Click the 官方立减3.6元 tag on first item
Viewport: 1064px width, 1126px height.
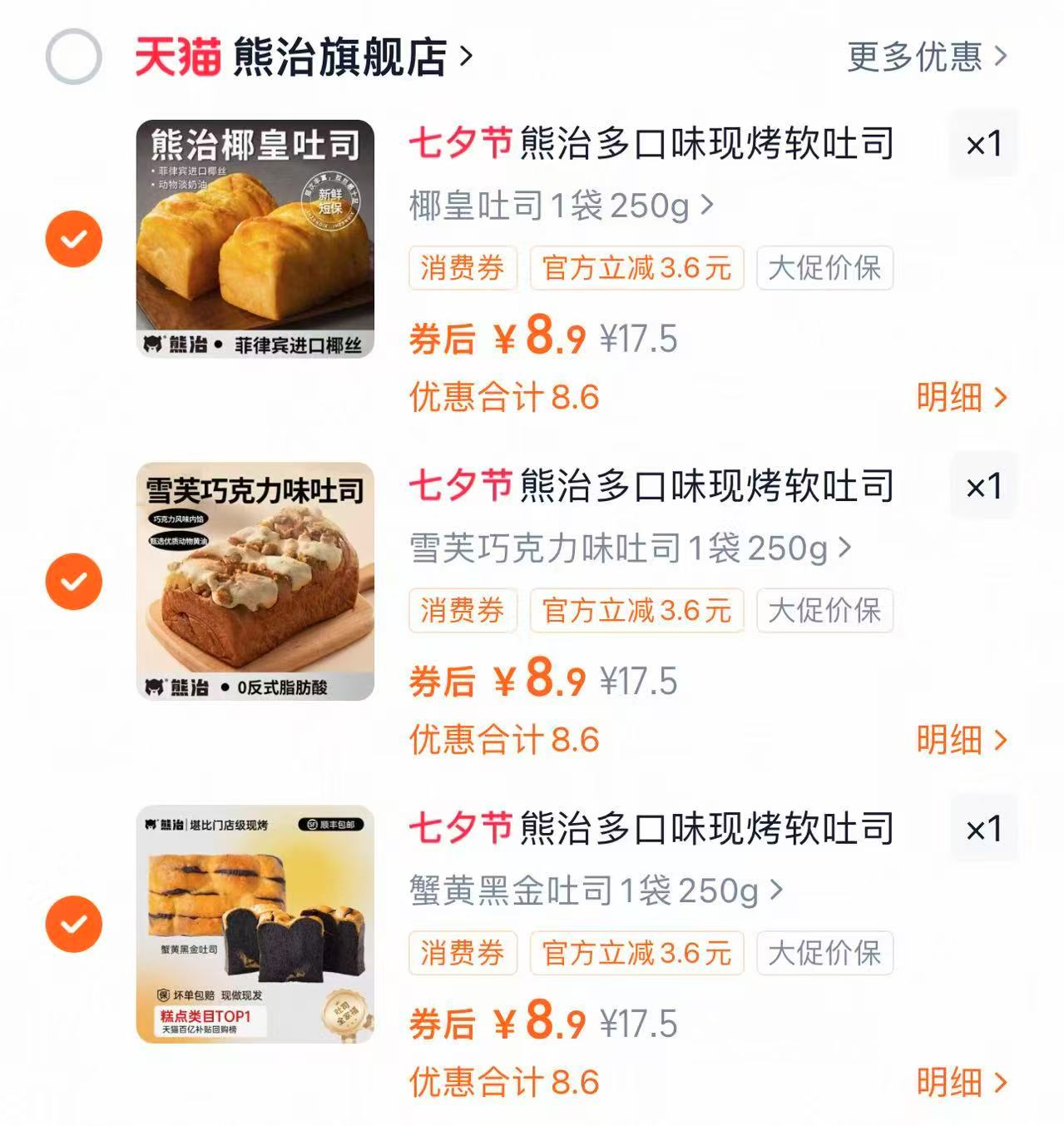coord(636,269)
